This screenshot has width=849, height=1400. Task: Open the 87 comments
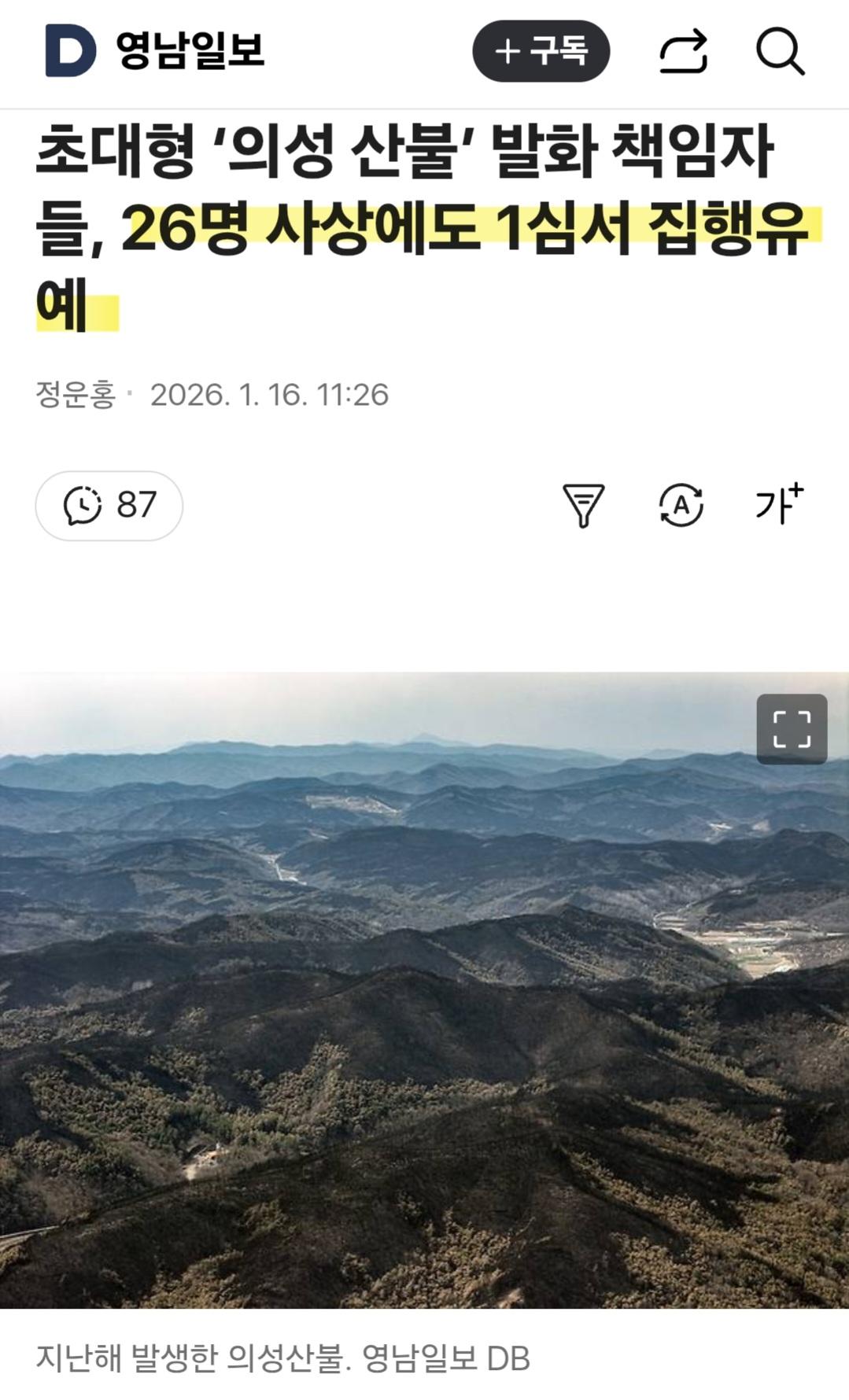(x=109, y=505)
